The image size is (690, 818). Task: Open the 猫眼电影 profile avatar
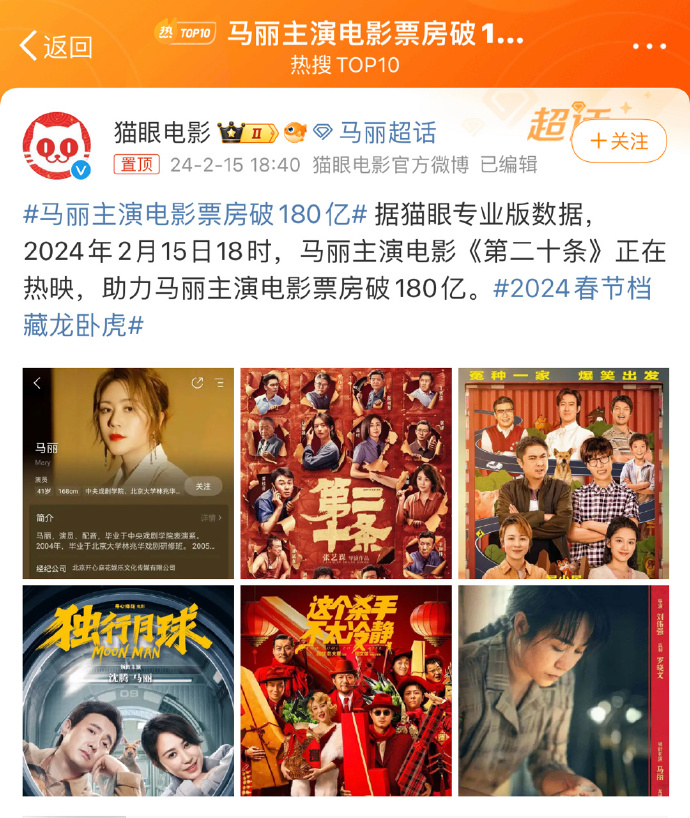click(x=57, y=146)
